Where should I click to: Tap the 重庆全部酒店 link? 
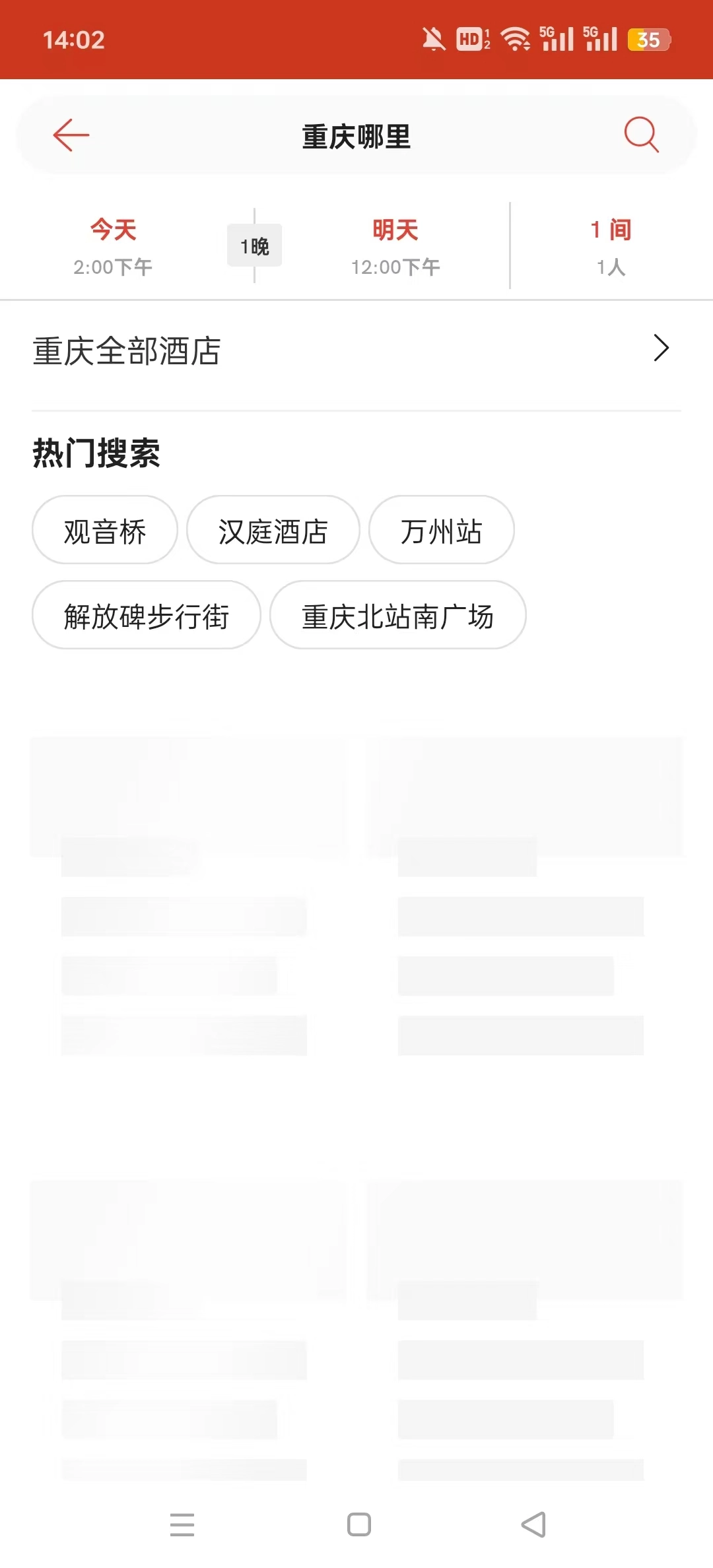tap(127, 352)
